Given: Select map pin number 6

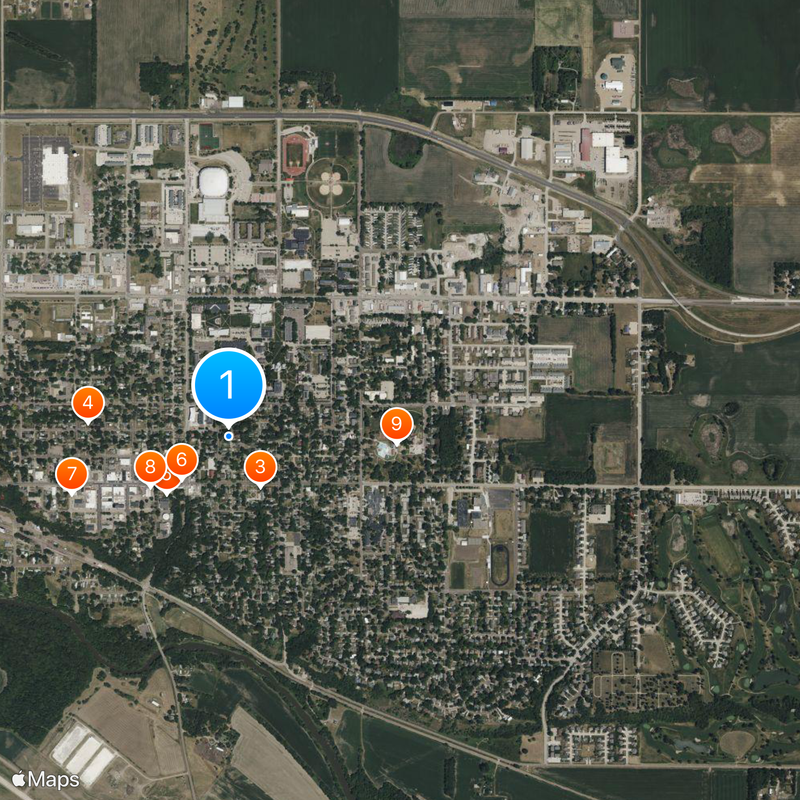Looking at the screenshot, I should click(x=182, y=460).
